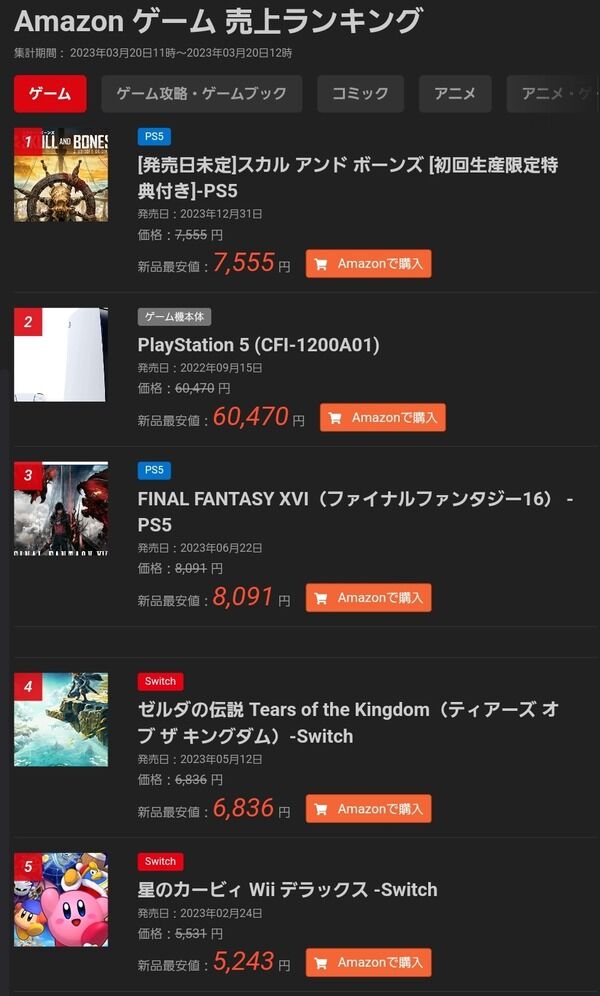
Task: Open the PlayStation 5 product image
Action: point(61,354)
